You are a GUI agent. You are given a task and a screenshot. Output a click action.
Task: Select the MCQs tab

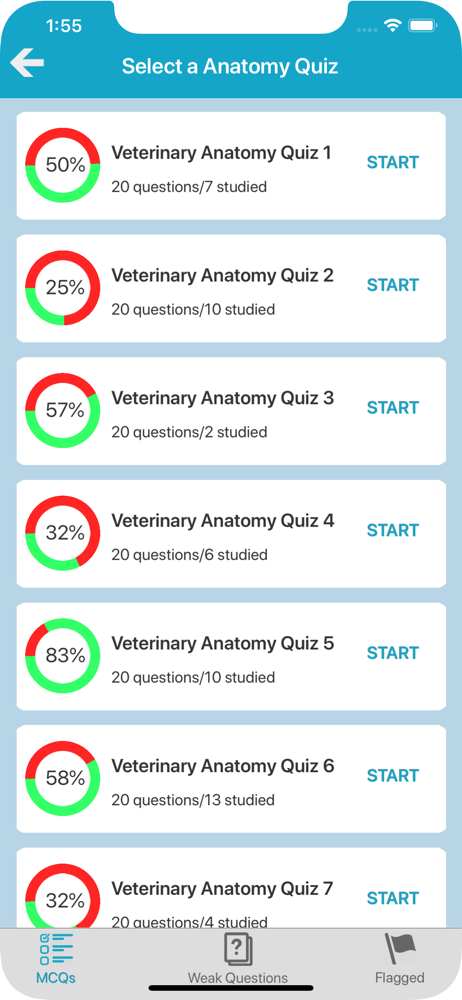click(56, 959)
